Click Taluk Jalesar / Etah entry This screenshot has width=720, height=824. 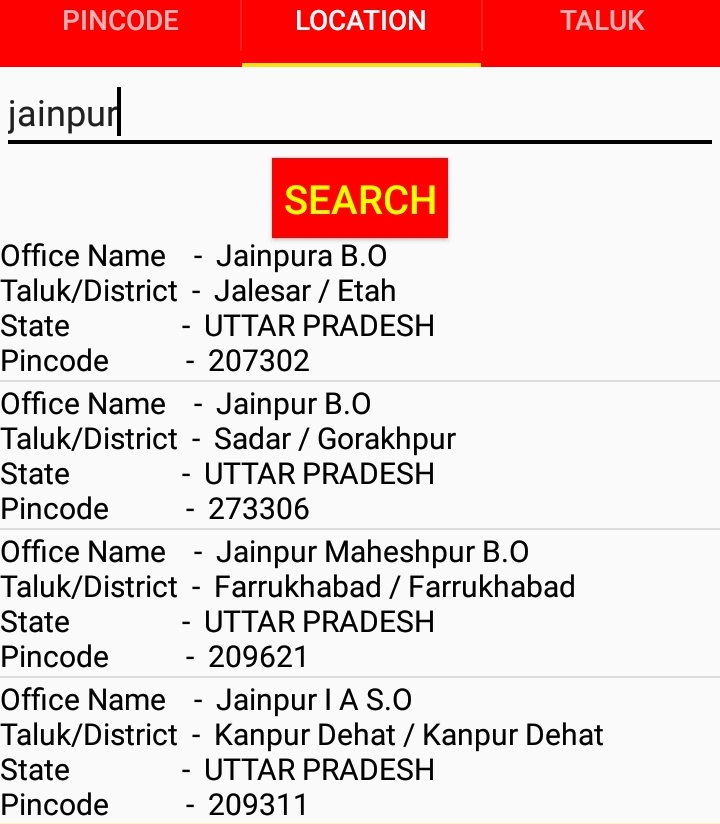pos(300,291)
